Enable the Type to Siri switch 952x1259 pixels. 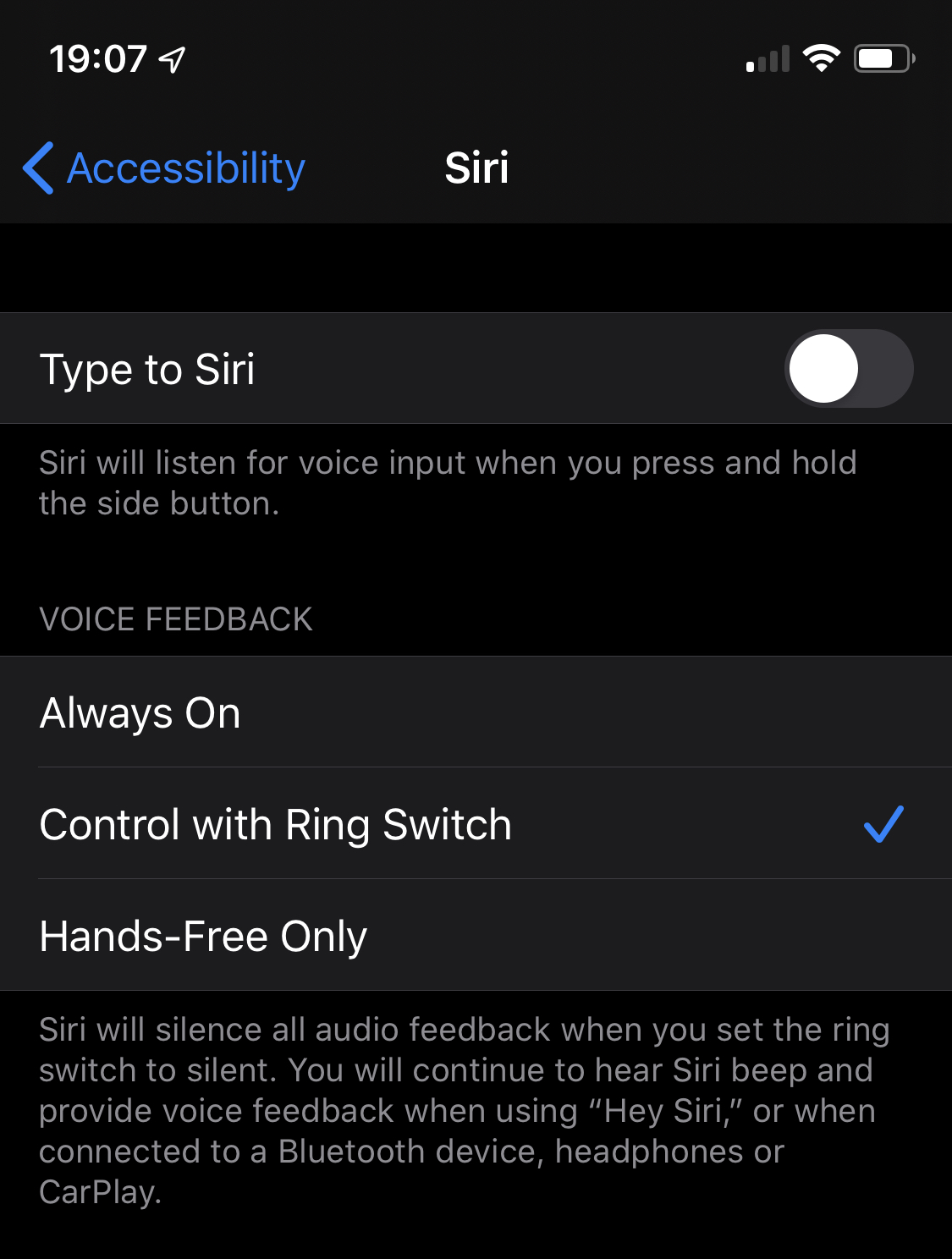848,369
